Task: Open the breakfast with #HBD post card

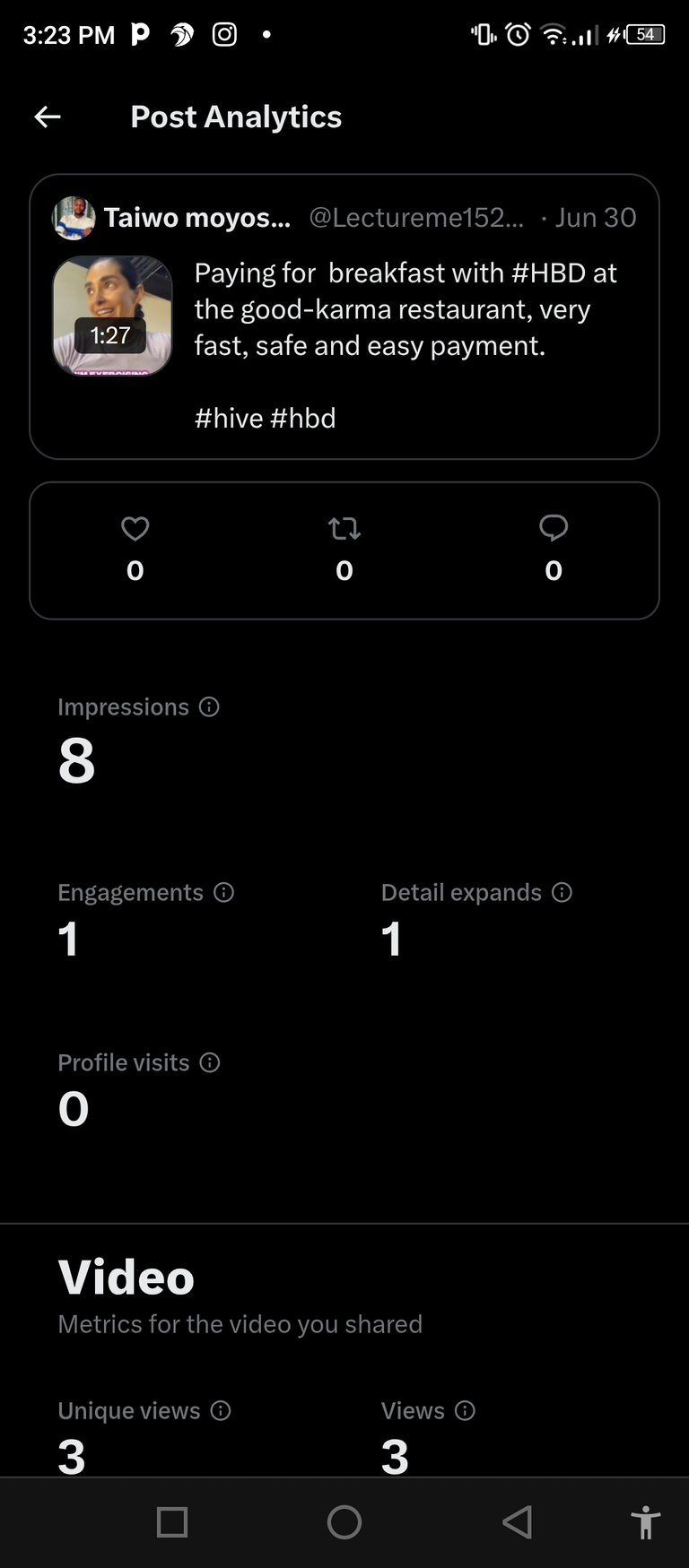Action: pyautogui.click(x=344, y=316)
